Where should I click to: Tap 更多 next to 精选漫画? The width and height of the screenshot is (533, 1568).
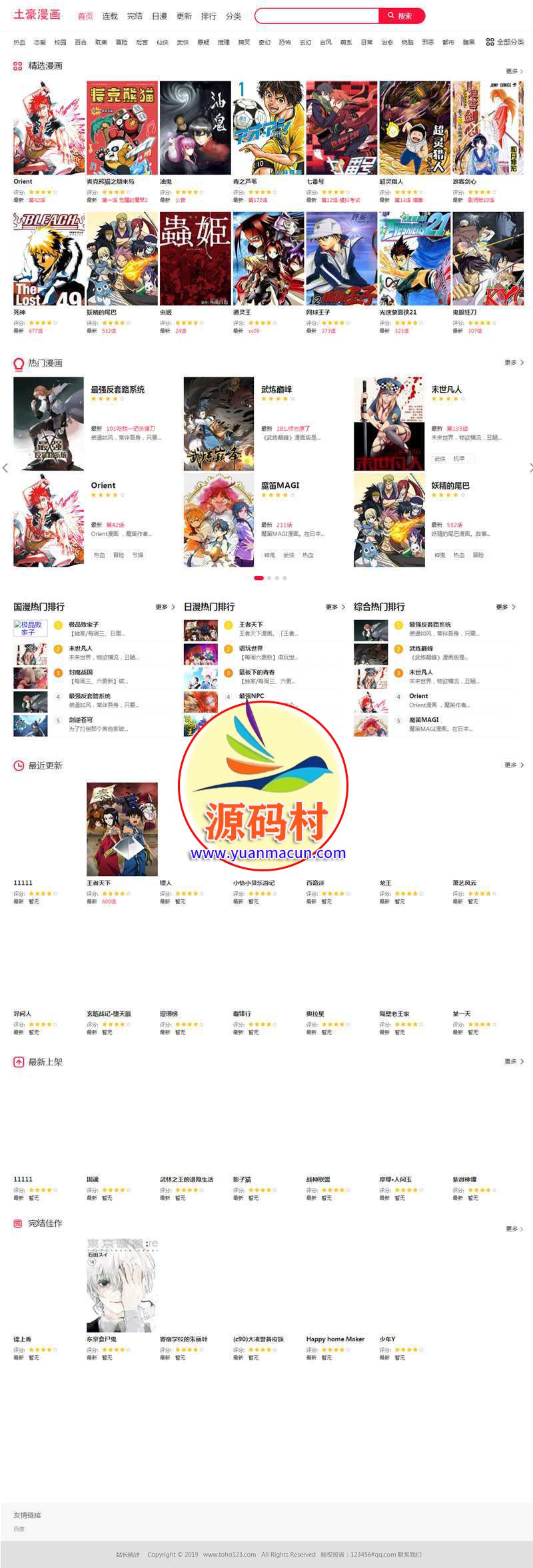coord(514,71)
